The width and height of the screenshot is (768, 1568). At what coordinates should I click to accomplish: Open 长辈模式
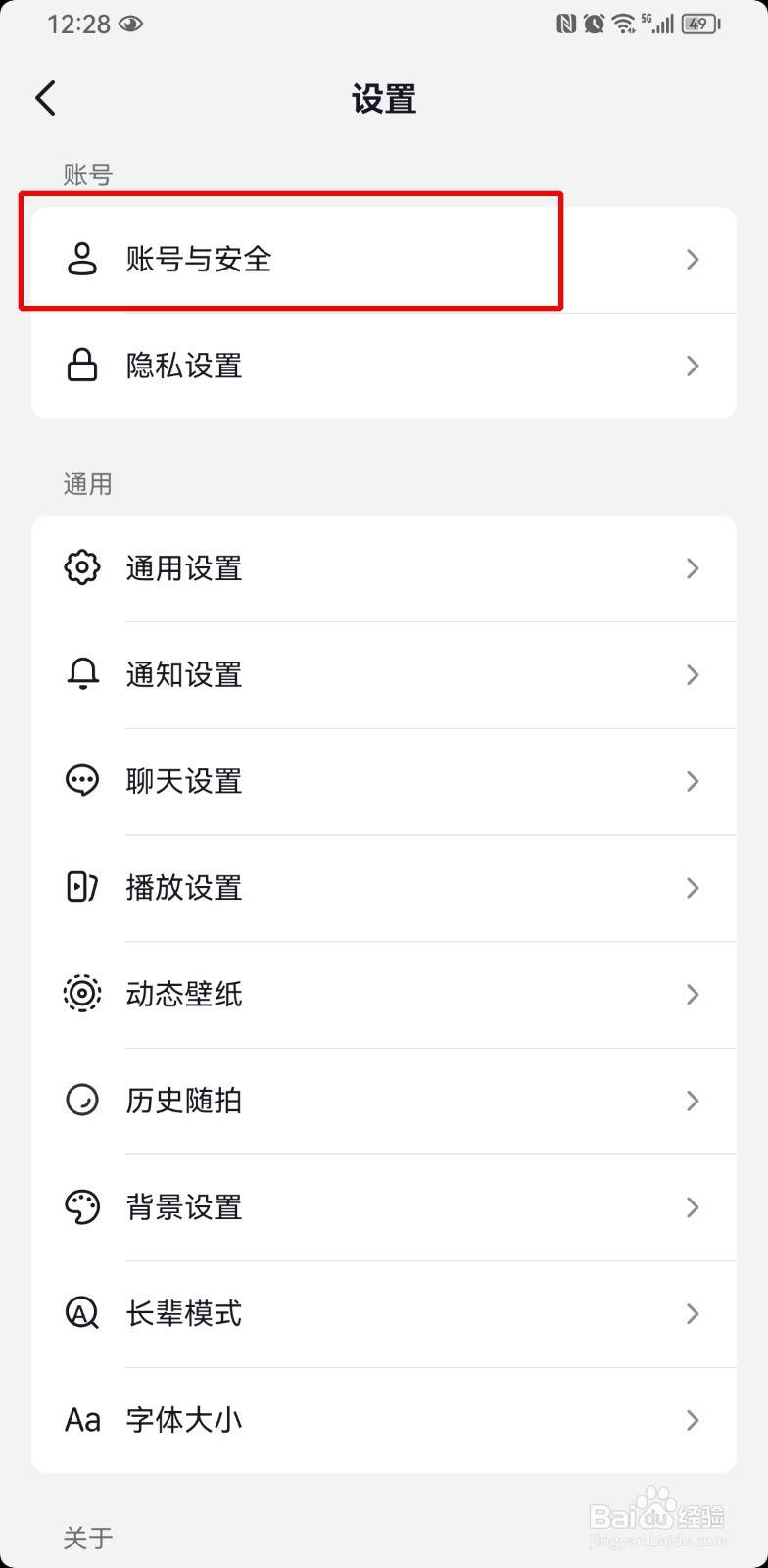384,1314
